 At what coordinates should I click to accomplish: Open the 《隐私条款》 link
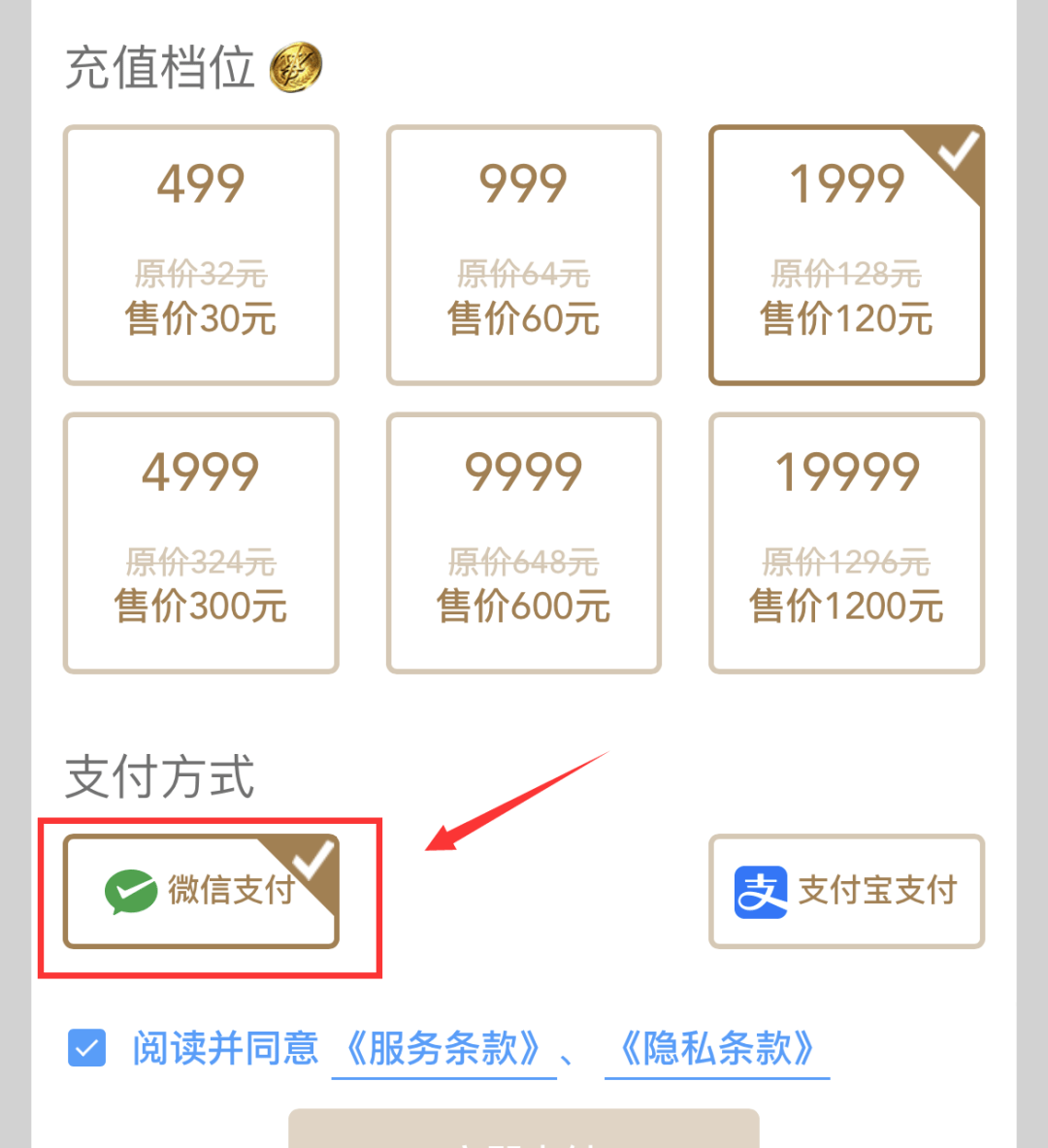pos(717,1049)
